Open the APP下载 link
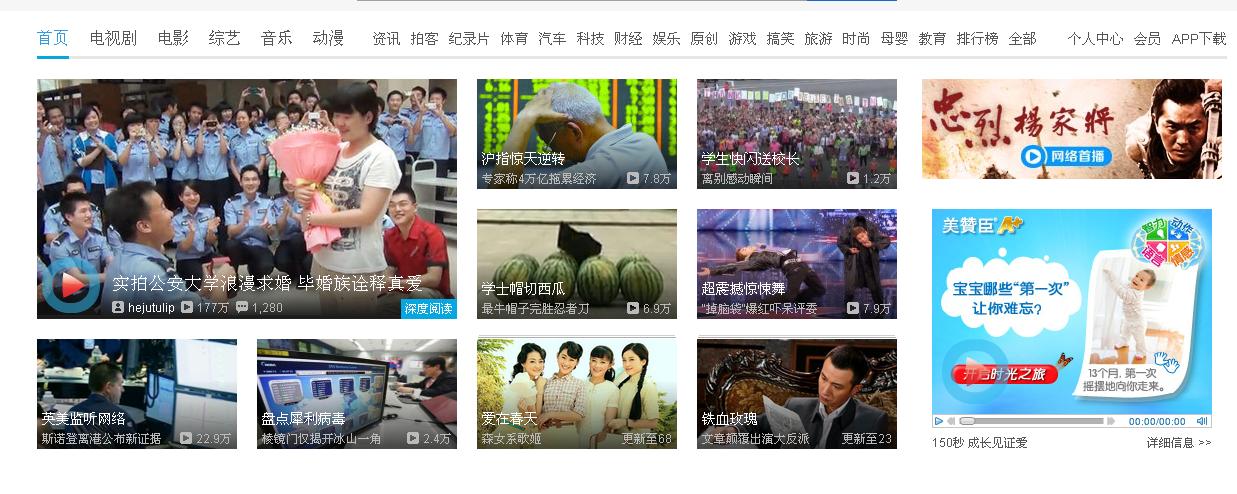 pyautogui.click(x=1198, y=39)
